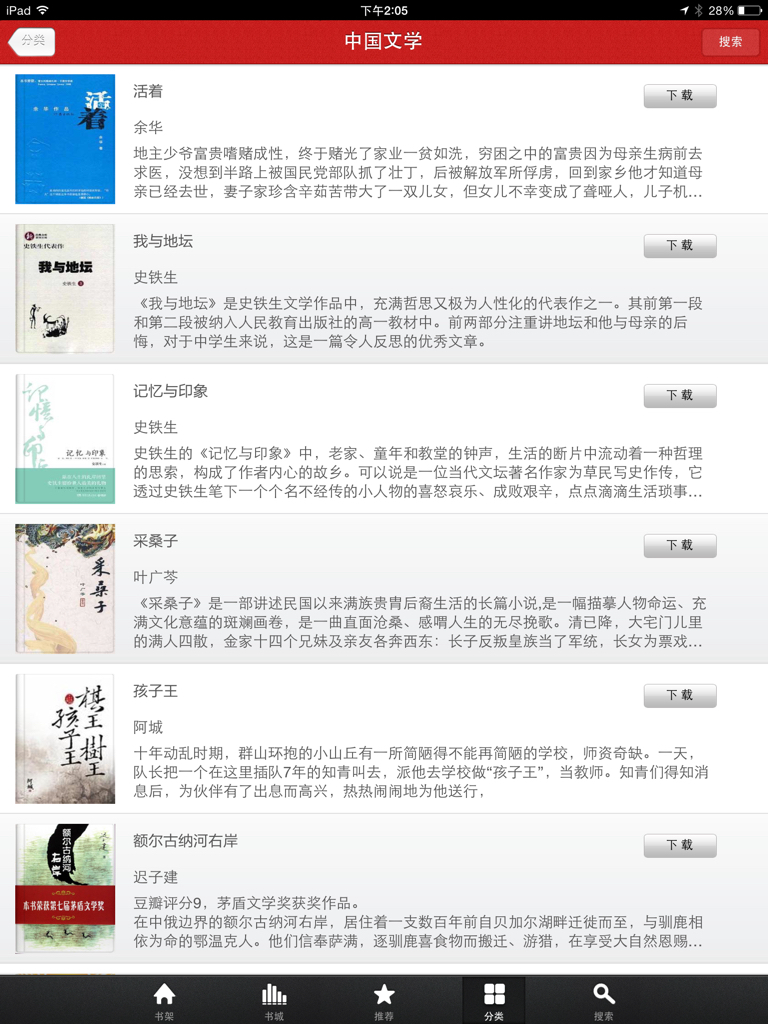The width and height of the screenshot is (768, 1024).
Task: Switch to the 书城 tab
Action: [274, 1000]
